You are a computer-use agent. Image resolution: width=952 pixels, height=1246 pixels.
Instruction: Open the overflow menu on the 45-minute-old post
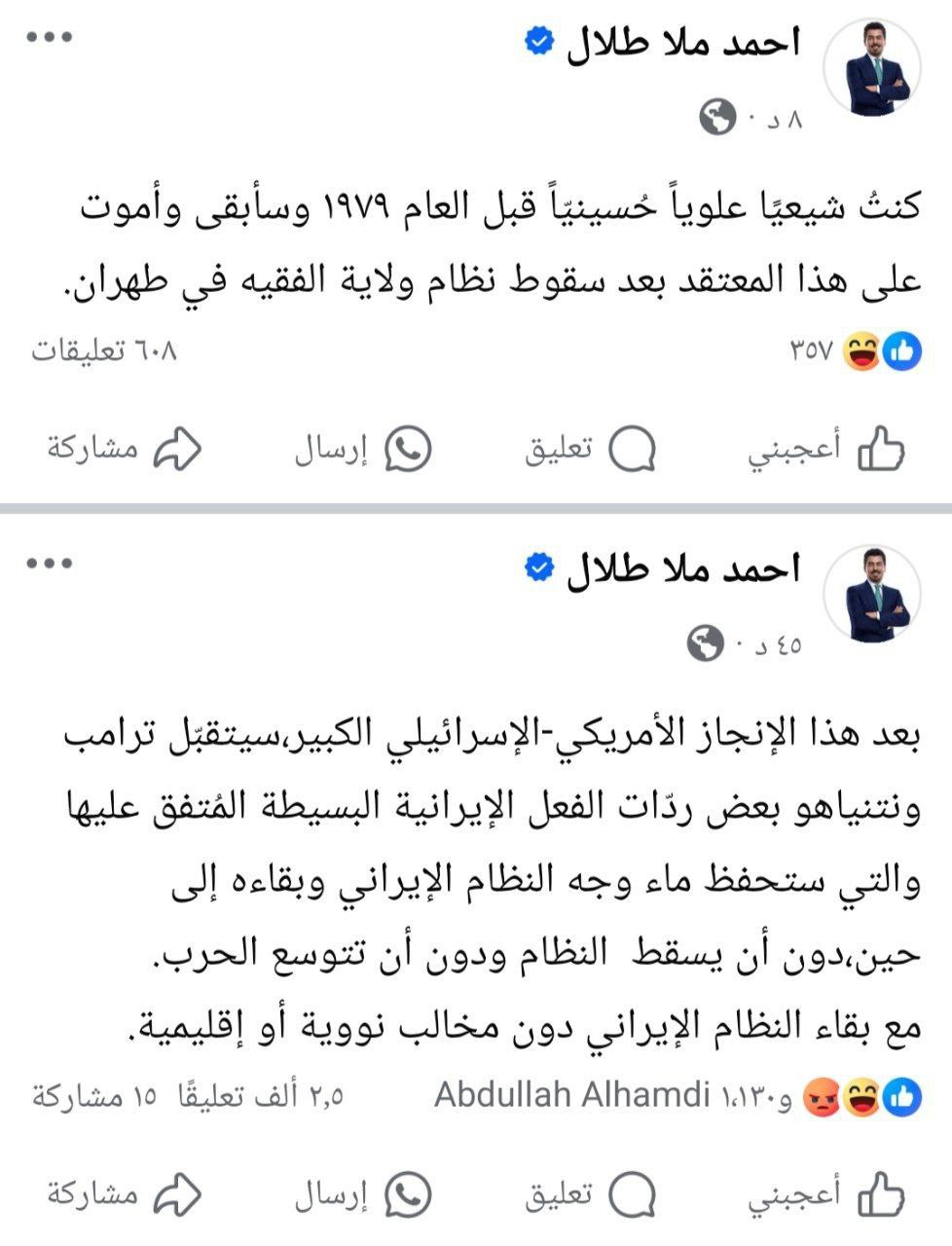coord(49,563)
